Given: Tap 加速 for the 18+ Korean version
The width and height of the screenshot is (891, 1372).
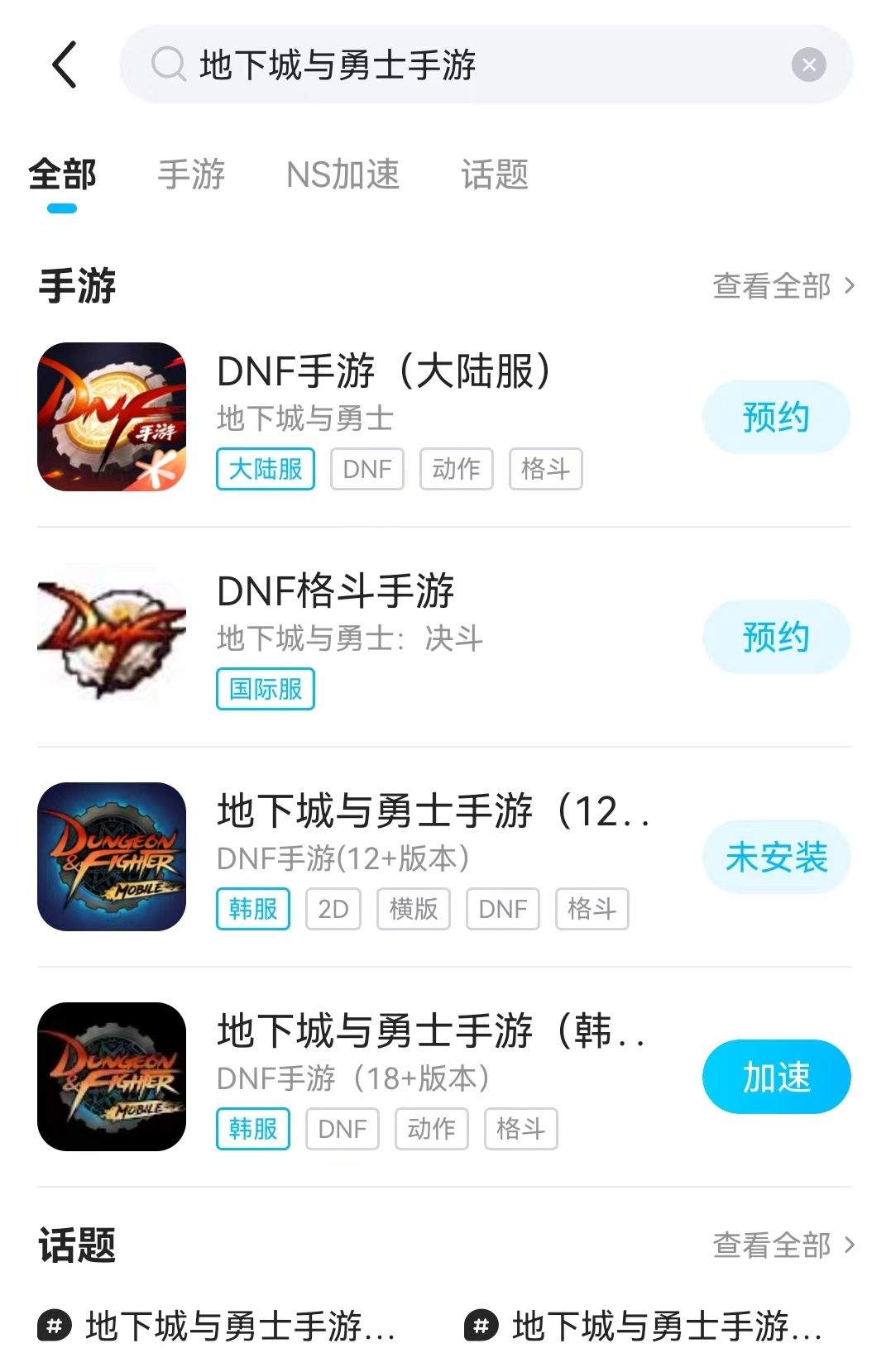Looking at the screenshot, I should [776, 1077].
